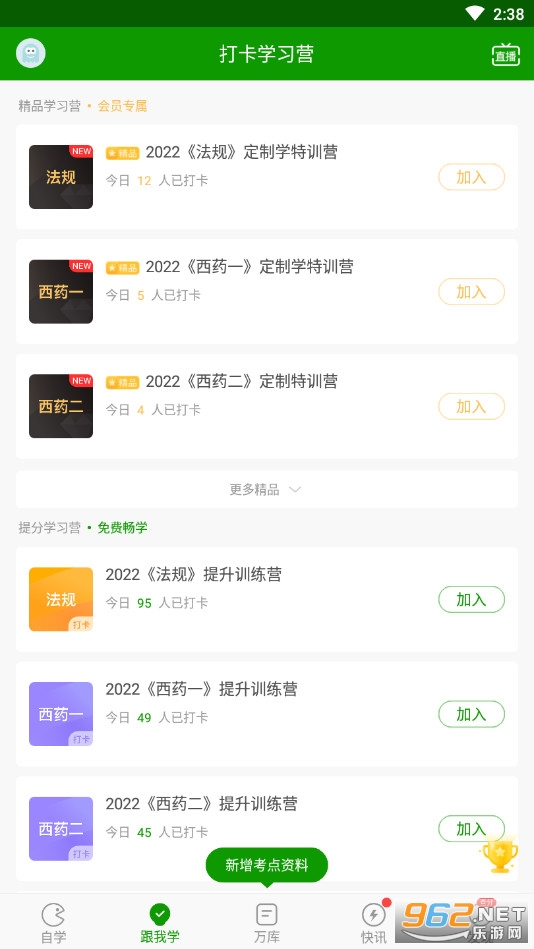
Task: Open the gold trophy icon
Action: point(500,855)
